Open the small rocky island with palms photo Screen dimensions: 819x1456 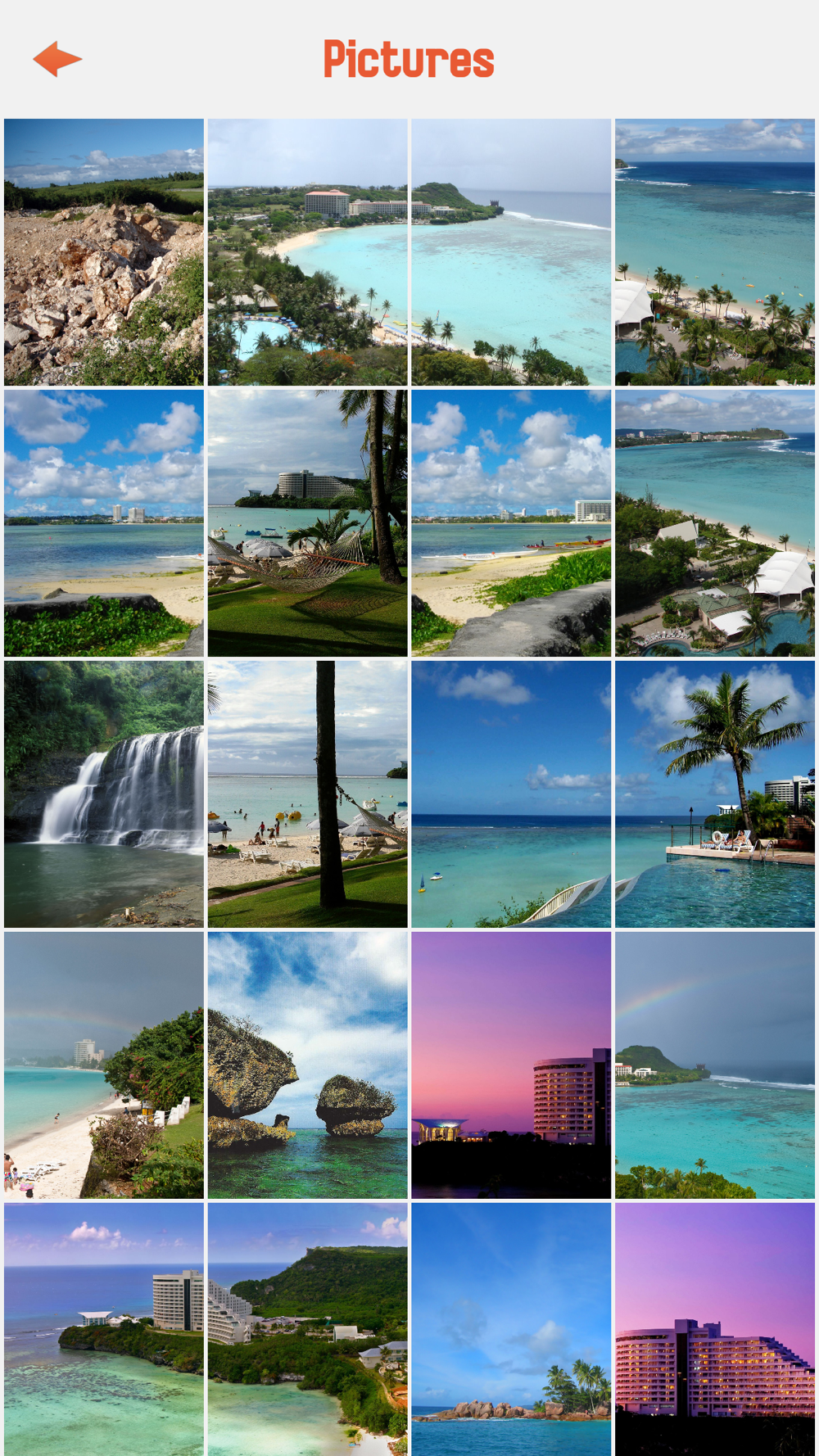pos(511,1328)
